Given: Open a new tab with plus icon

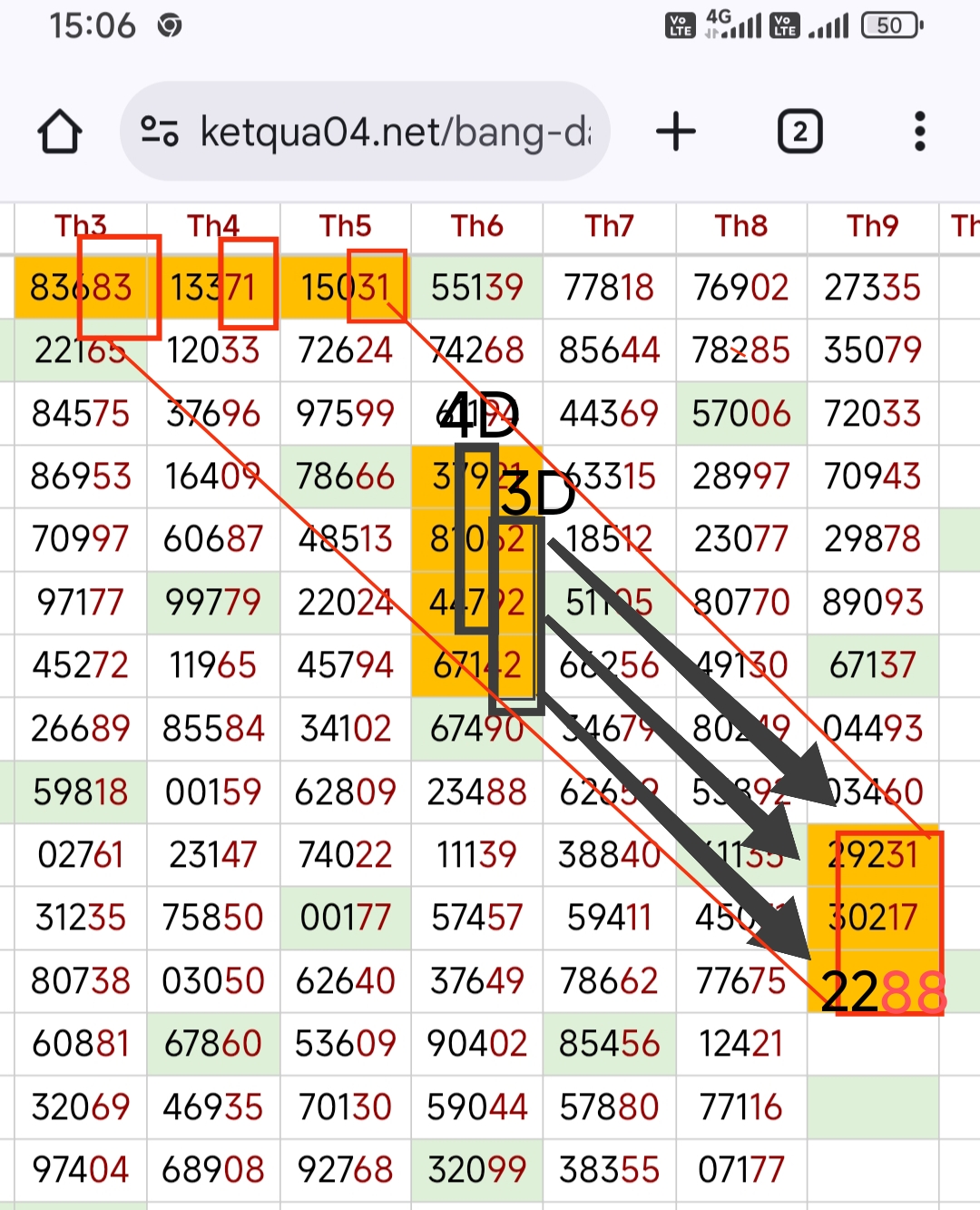Looking at the screenshot, I should tap(676, 133).
